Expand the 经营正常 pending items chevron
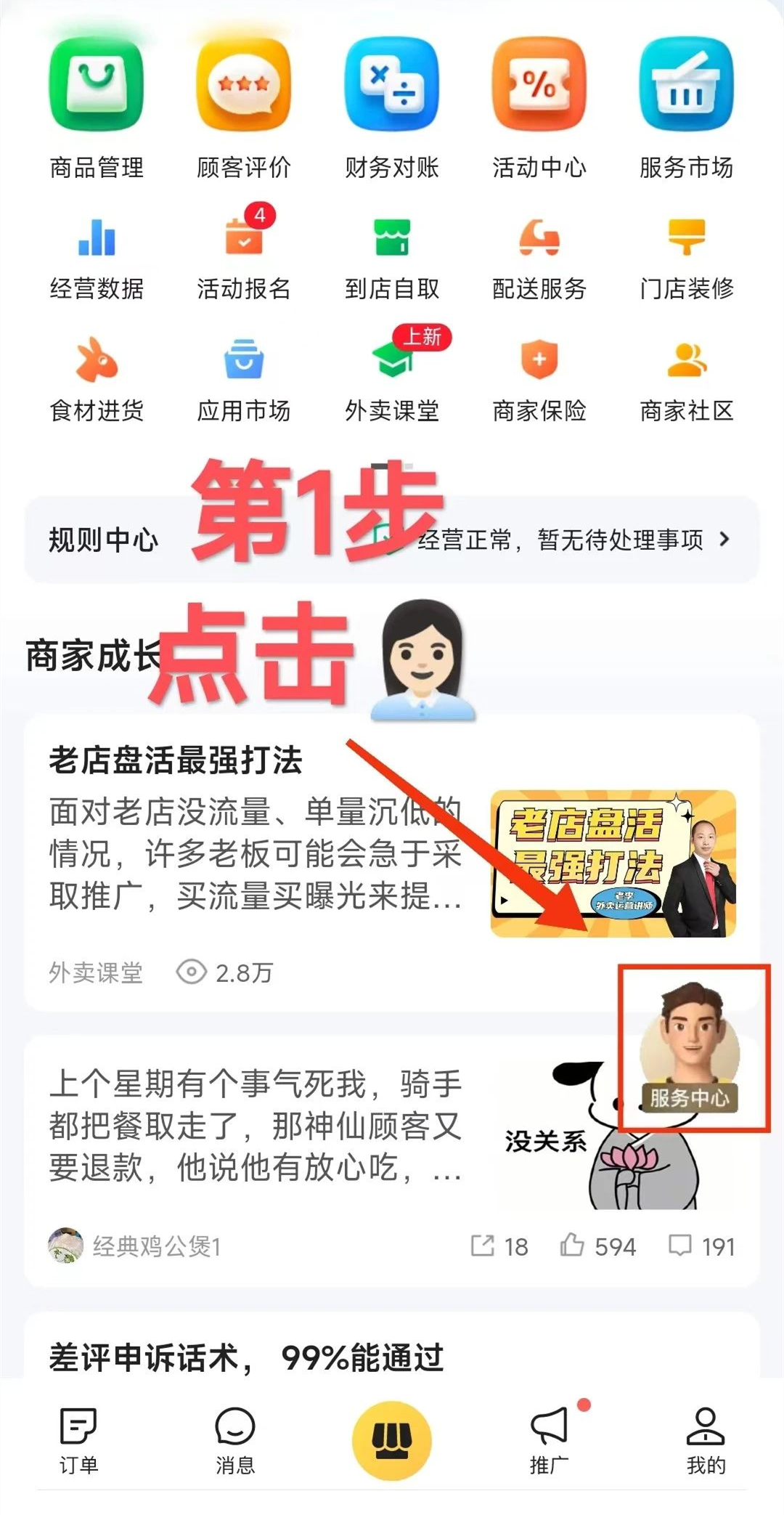Viewport: 784px width, 1515px height. tap(724, 540)
